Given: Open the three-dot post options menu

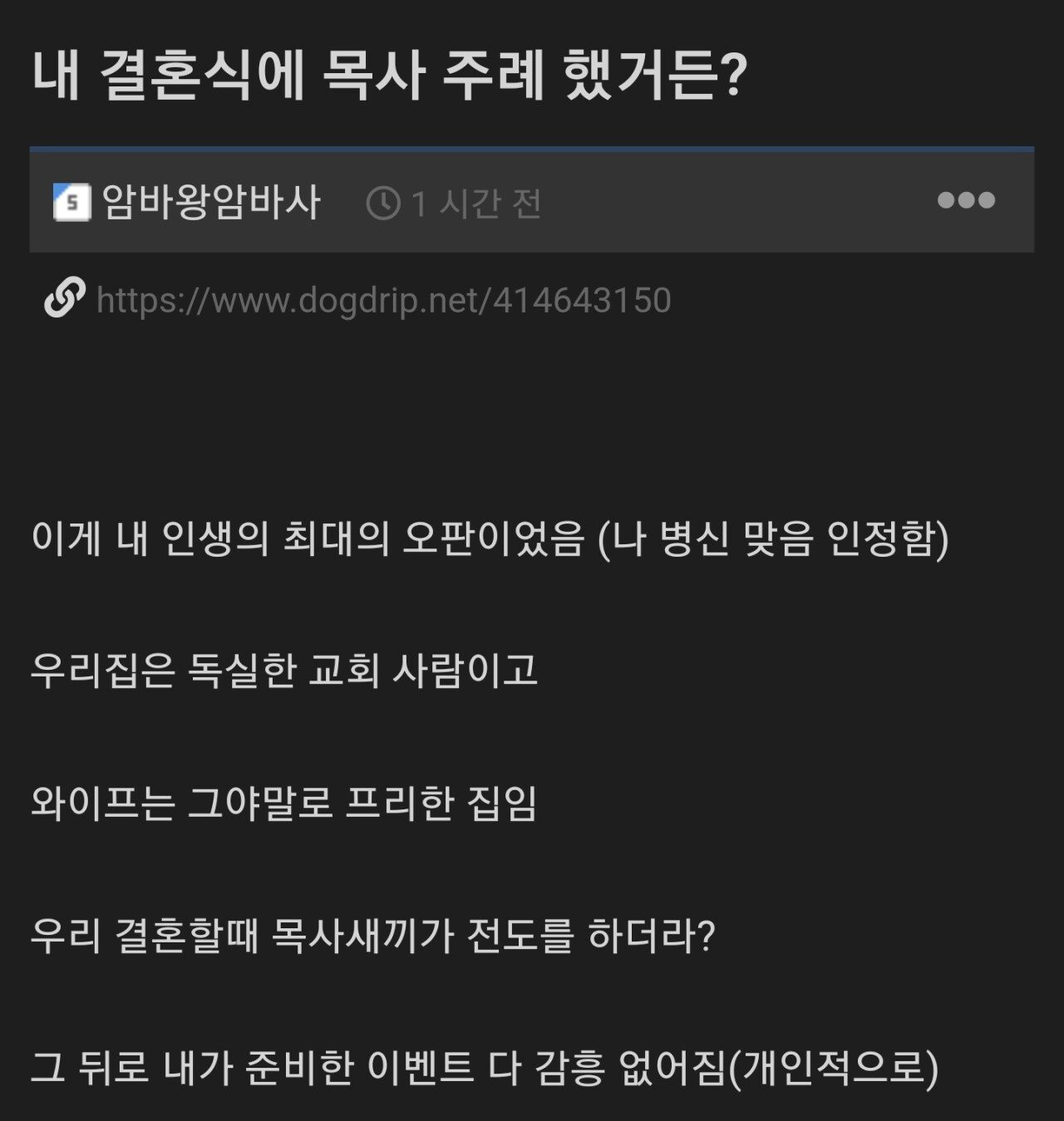Looking at the screenshot, I should point(966,200).
